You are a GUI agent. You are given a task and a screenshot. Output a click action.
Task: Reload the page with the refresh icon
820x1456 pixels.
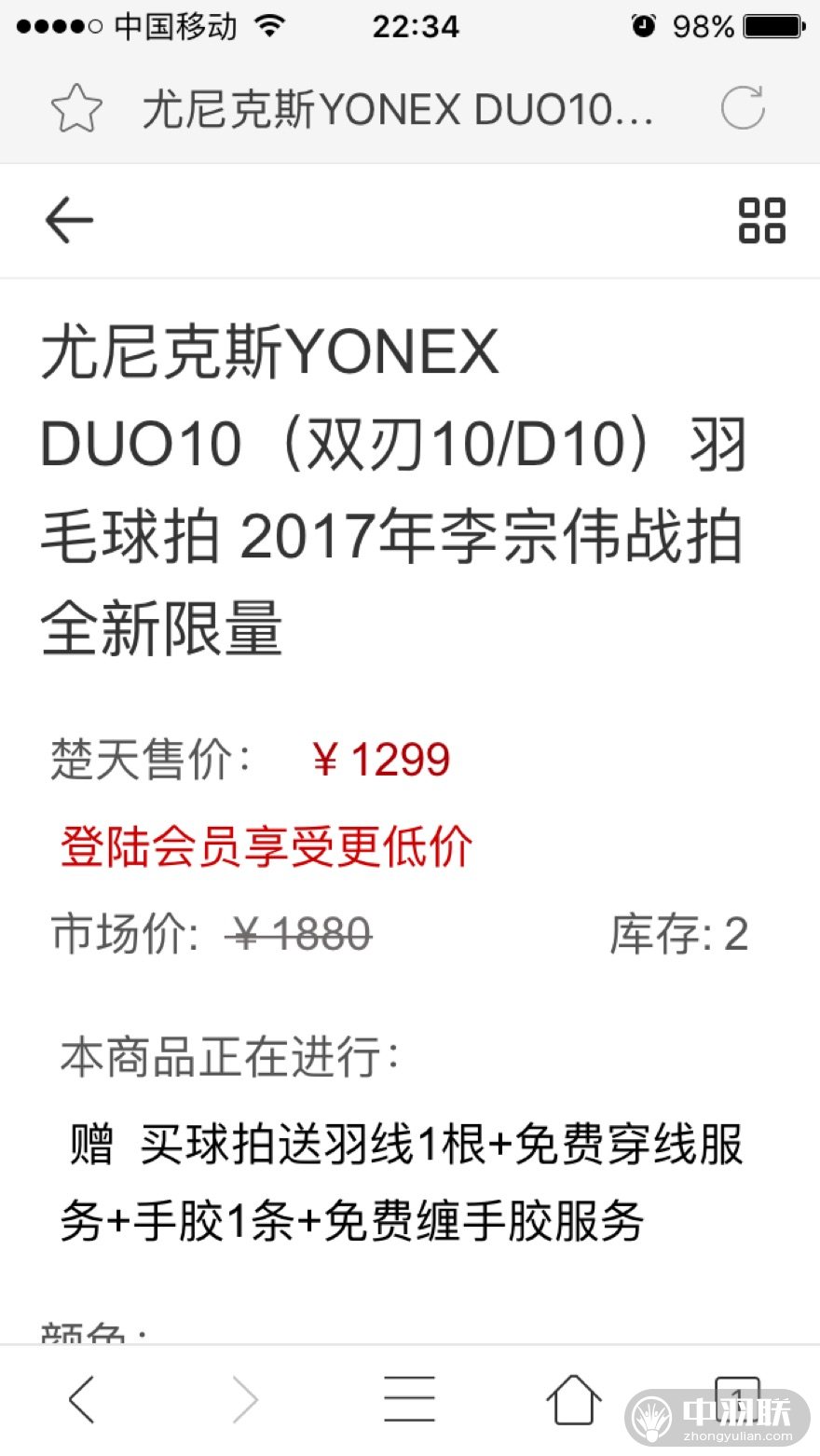point(743,108)
